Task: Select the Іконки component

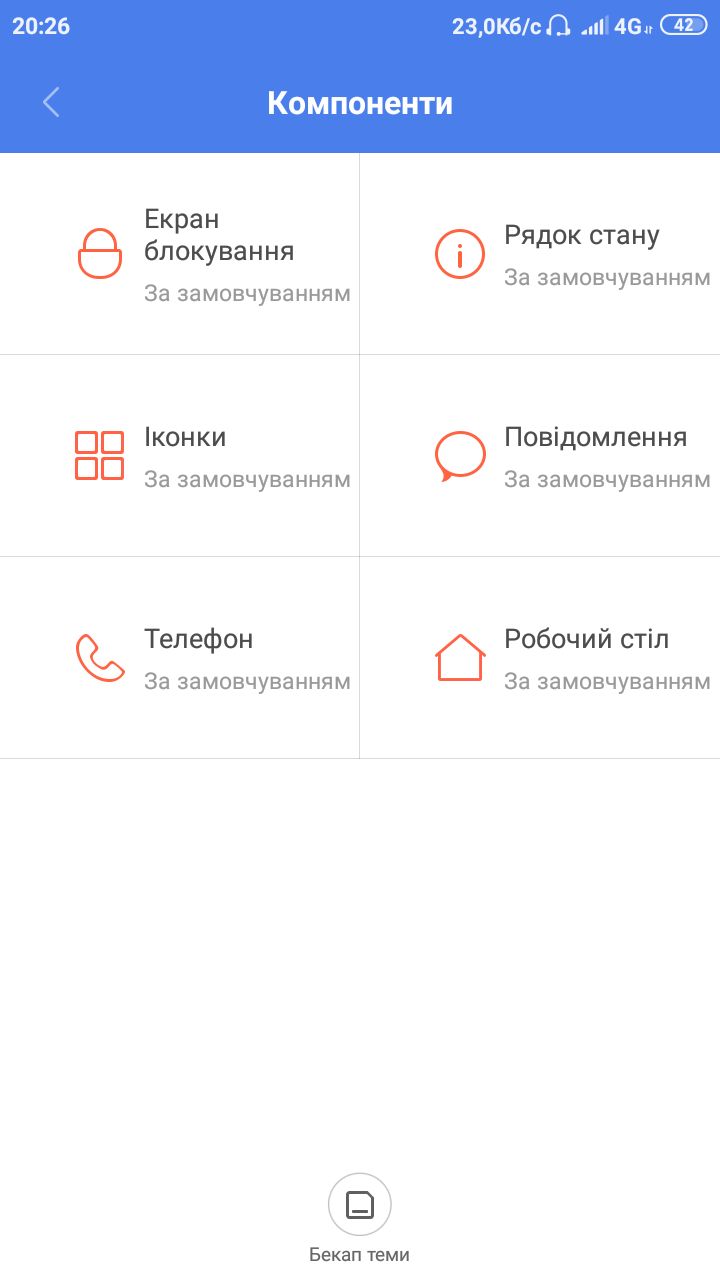Action: [x=180, y=456]
